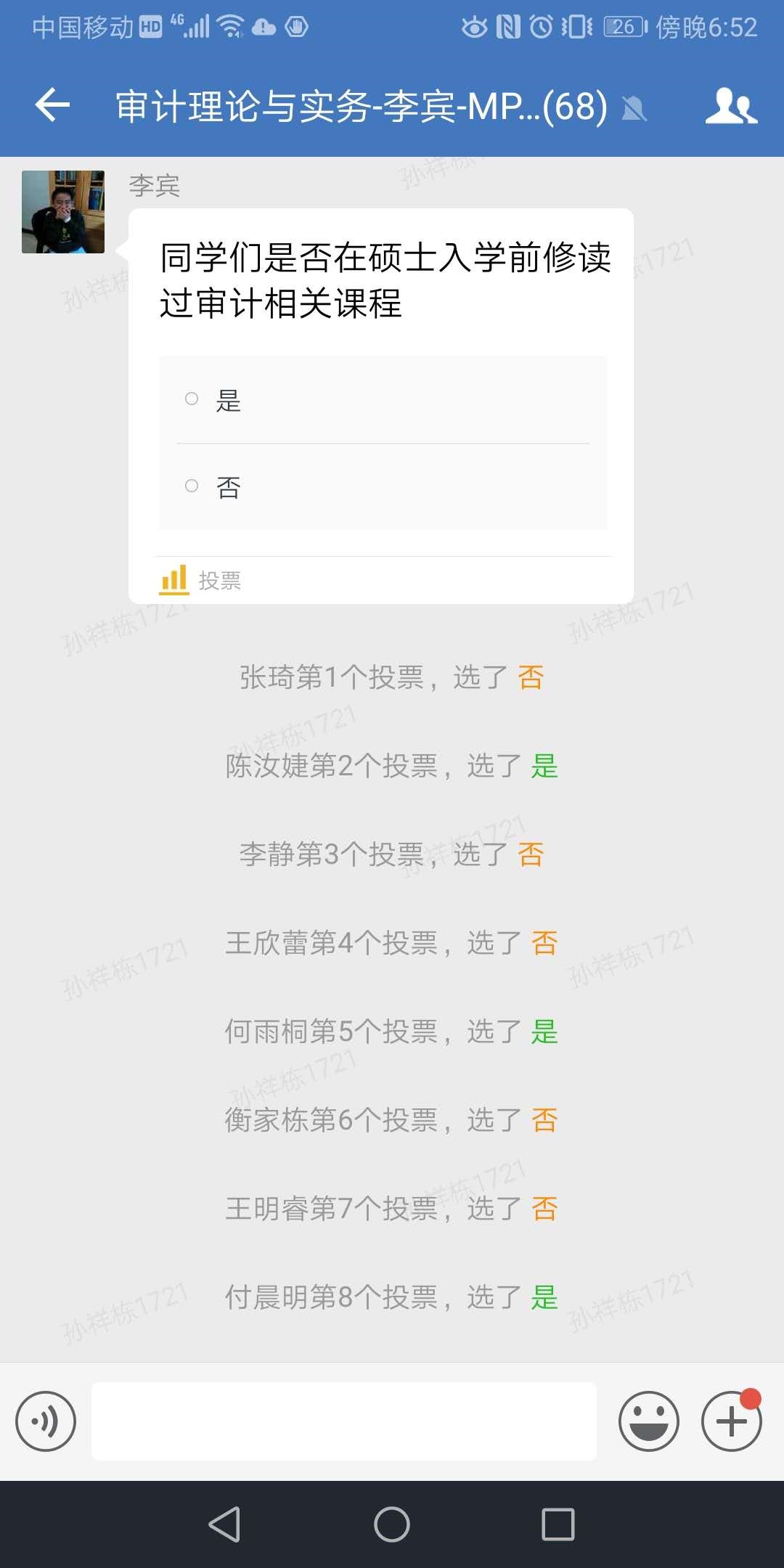
Task: Select the 是 poll option
Action: pos(383,400)
